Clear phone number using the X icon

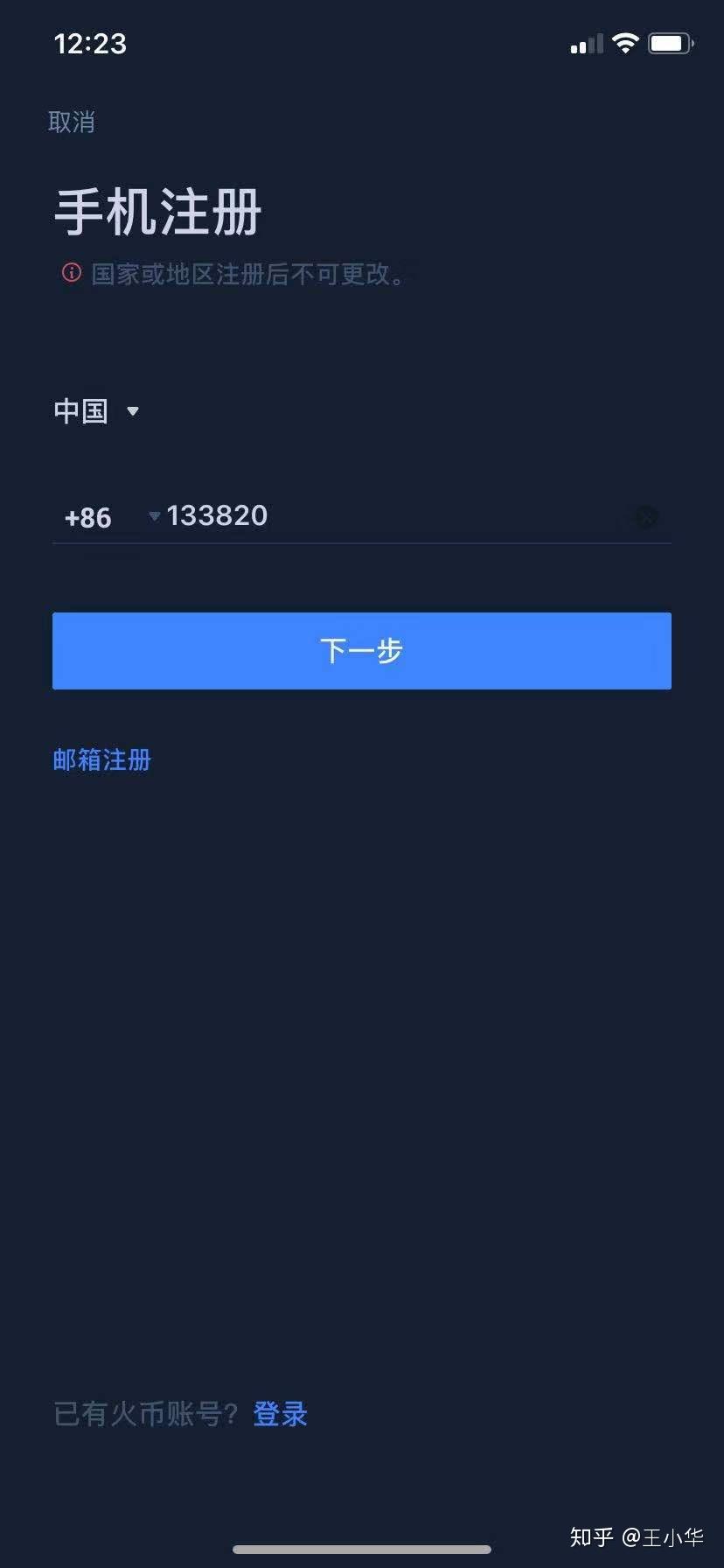pos(646,516)
